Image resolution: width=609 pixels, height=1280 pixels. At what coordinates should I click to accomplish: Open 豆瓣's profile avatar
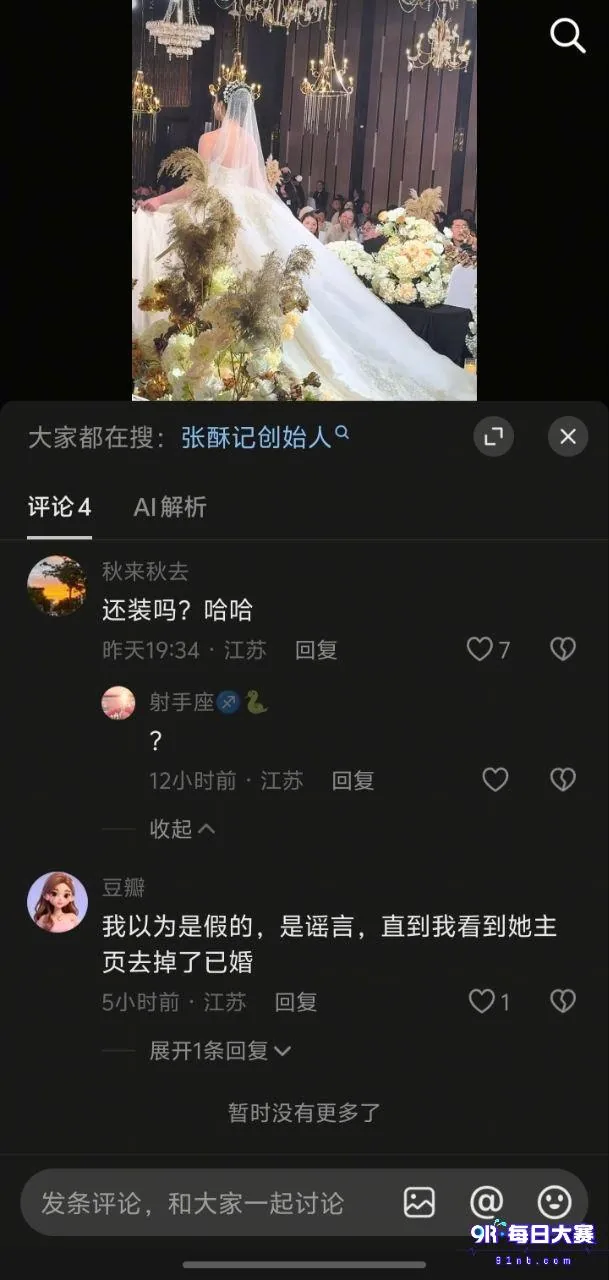[x=57, y=902]
